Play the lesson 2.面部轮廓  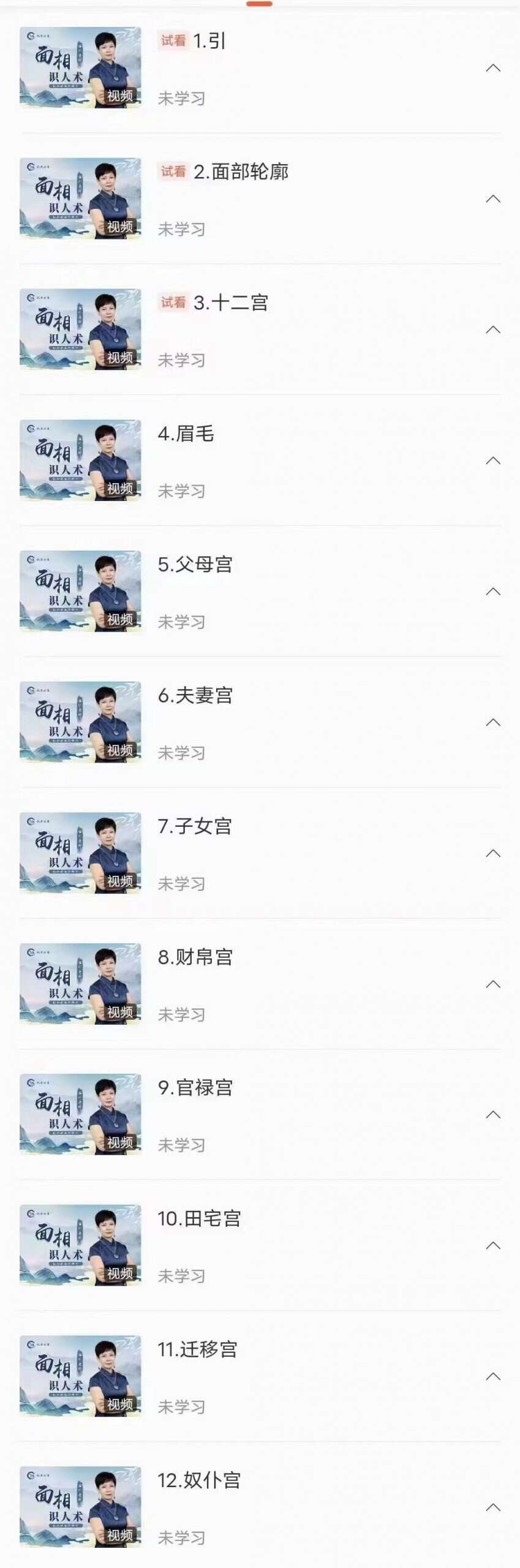click(241, 172)
